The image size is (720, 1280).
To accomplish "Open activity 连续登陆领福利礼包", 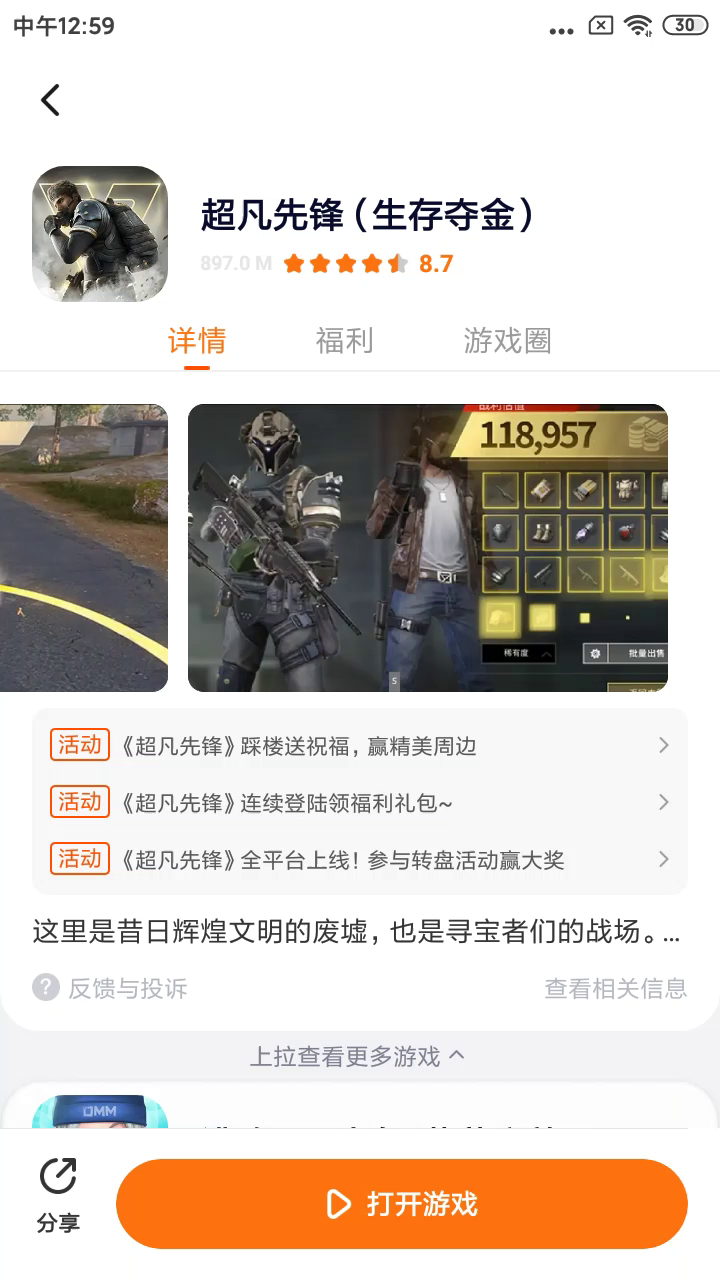I will point(360,802).
